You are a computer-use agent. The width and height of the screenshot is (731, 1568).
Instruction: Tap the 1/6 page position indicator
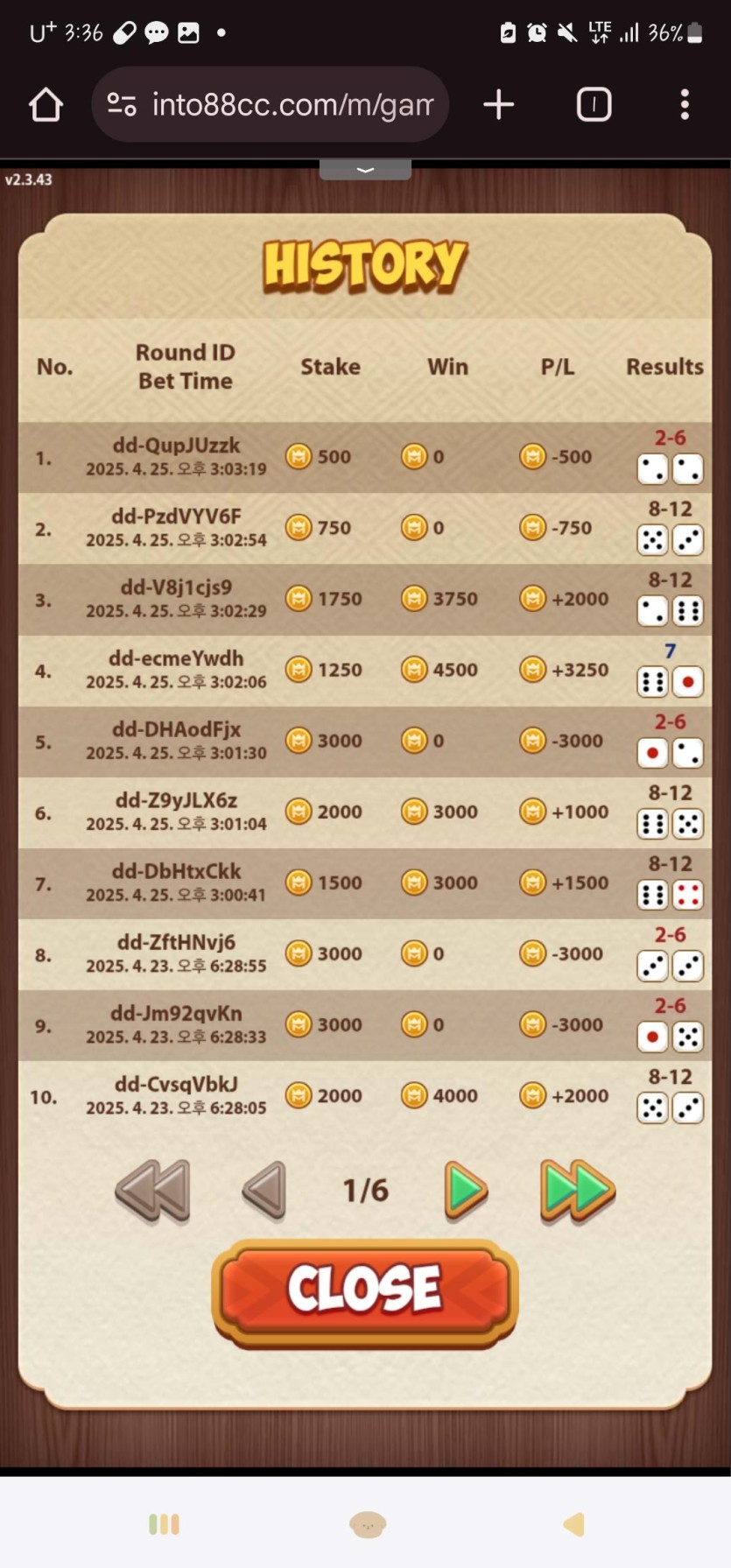(365, 1191)
